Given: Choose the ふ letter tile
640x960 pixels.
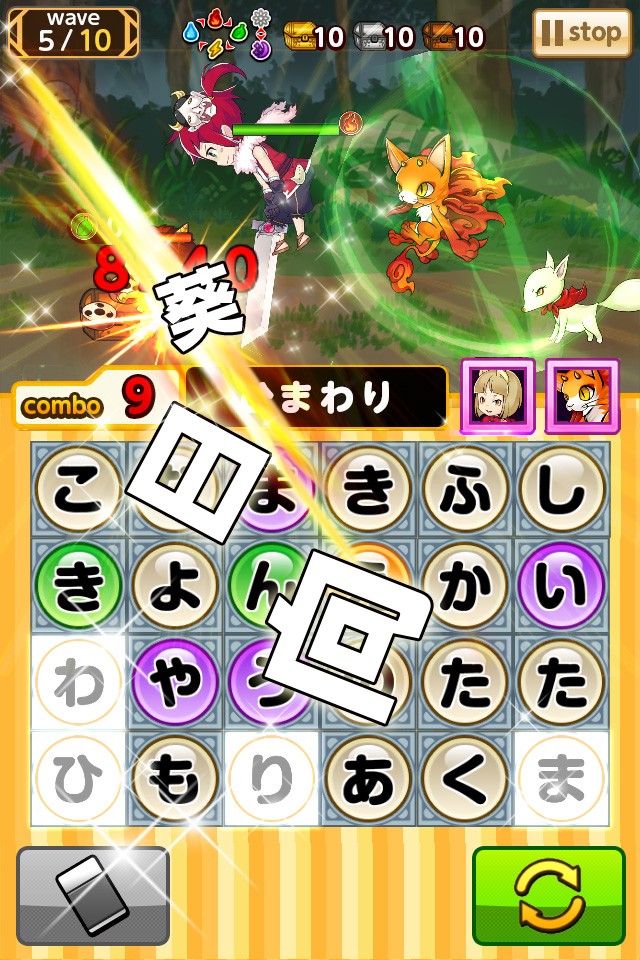Looking at the screenshot, I should [464, 490].
